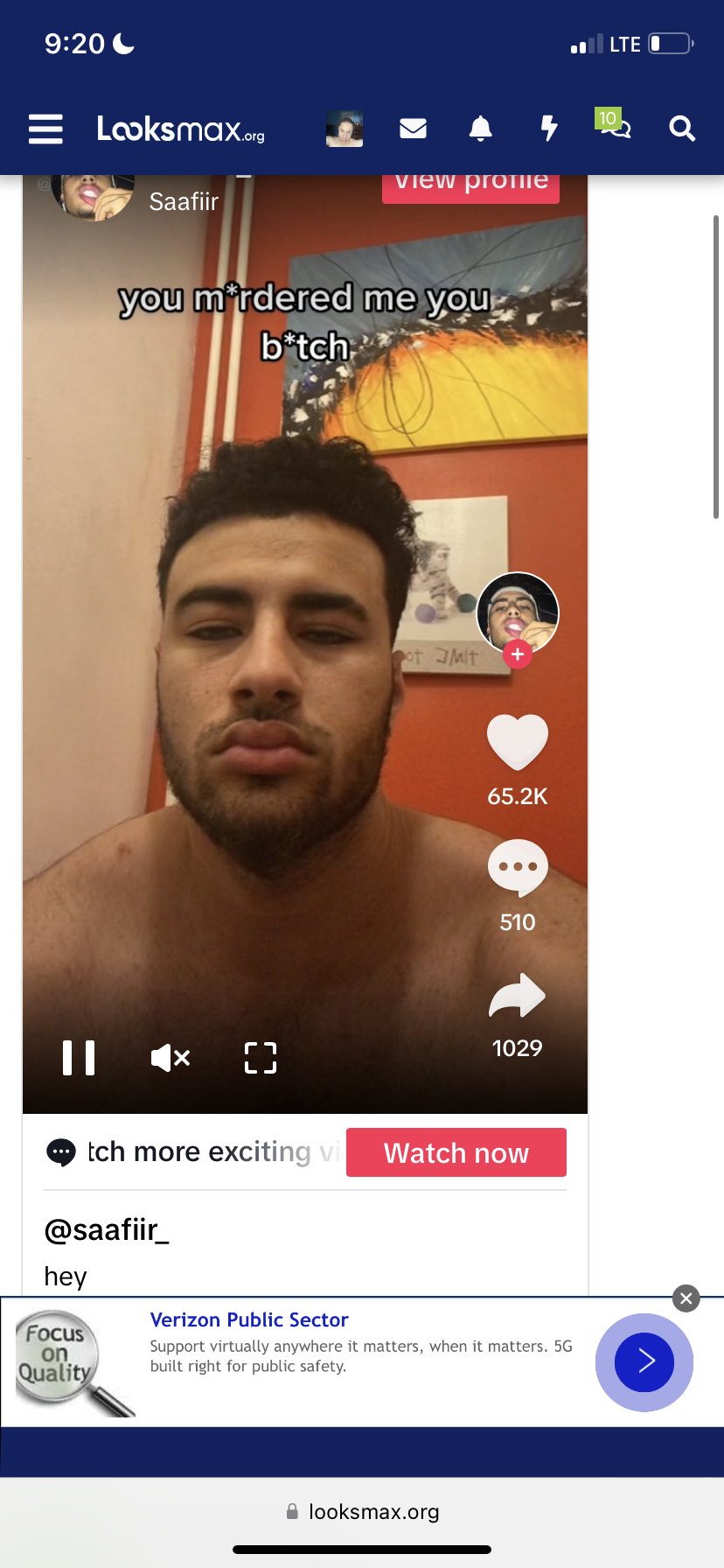Image resolution: width=724 pixels, height=1568 pixels.
Task: Unmute the video sound
Action: pos(171,1058)
